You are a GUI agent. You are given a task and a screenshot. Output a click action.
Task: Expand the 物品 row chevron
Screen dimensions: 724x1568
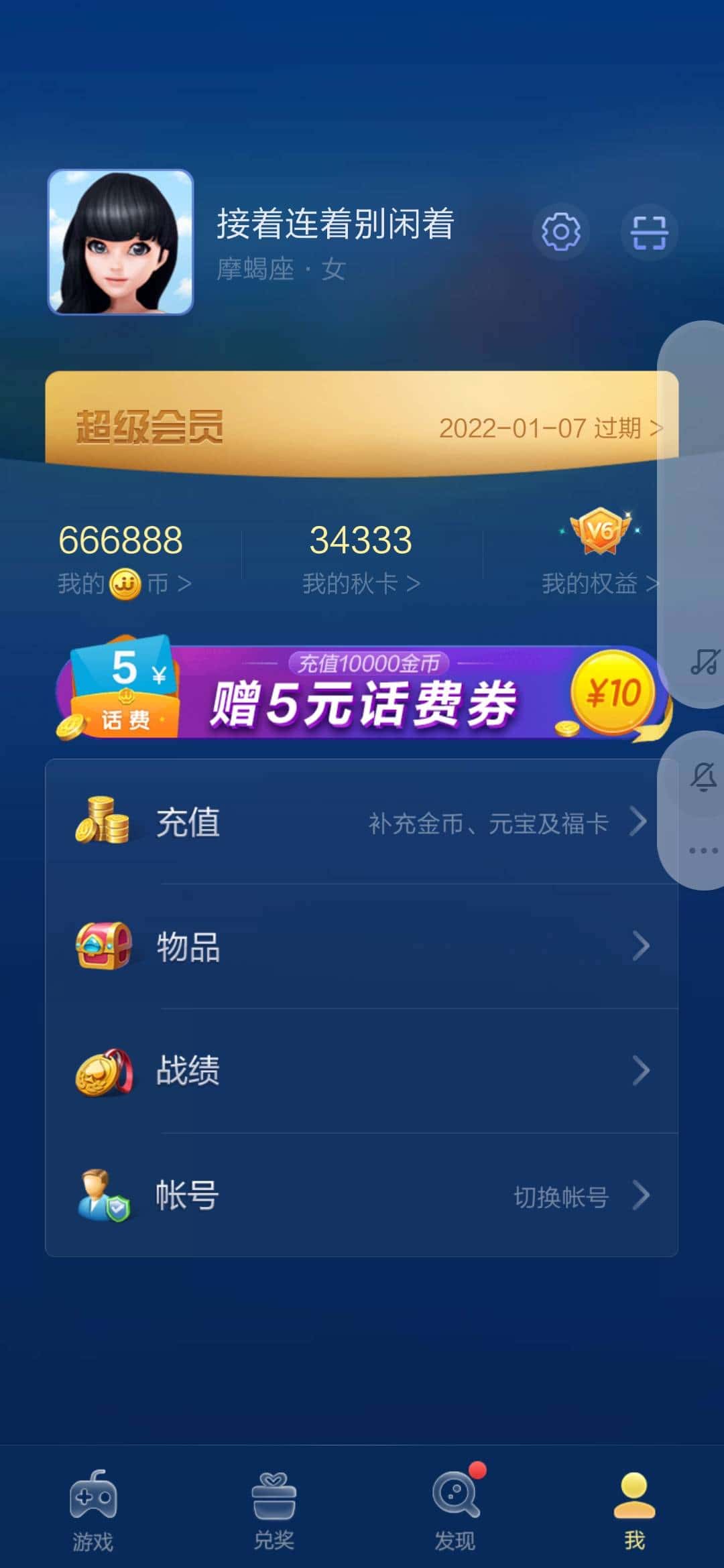[x=642, y=947]
